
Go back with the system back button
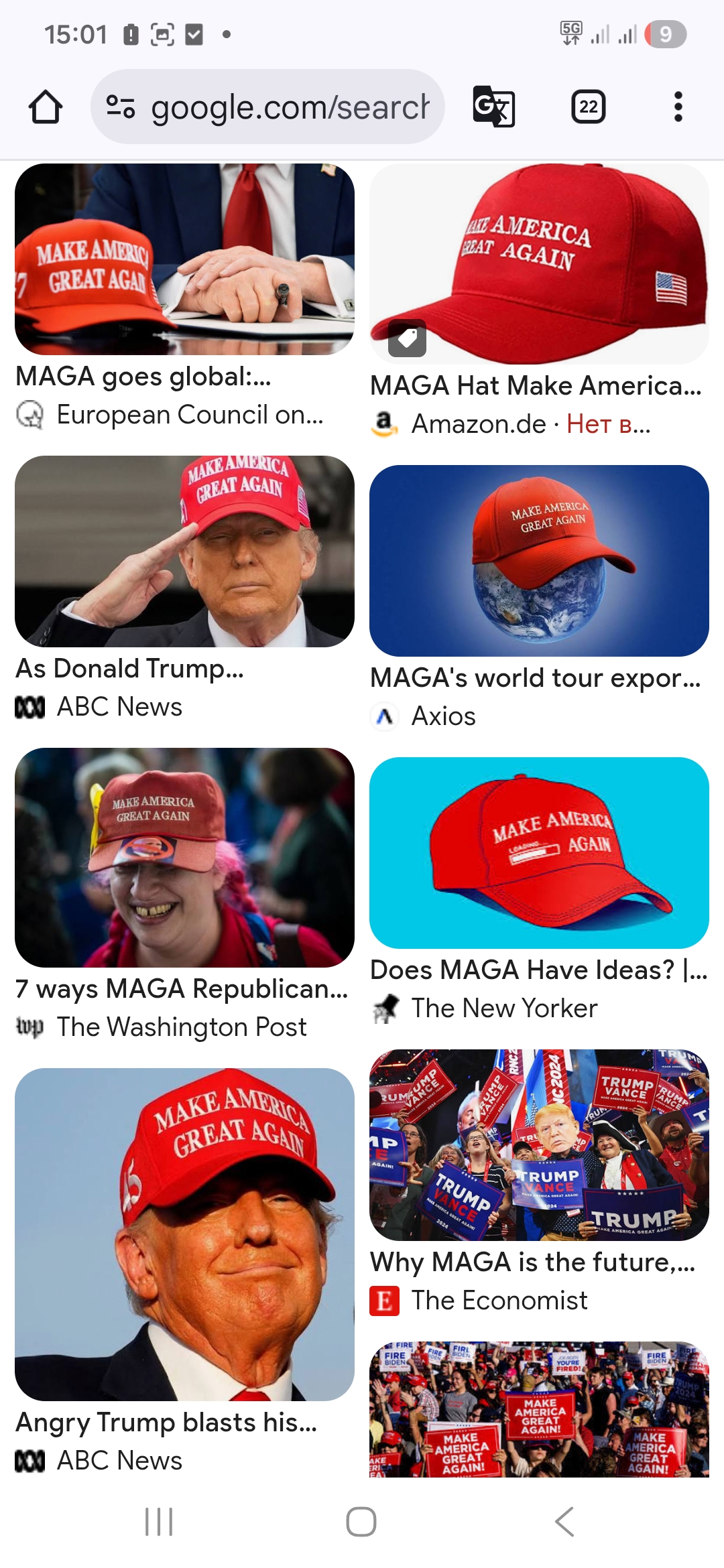pos(564,1522)
